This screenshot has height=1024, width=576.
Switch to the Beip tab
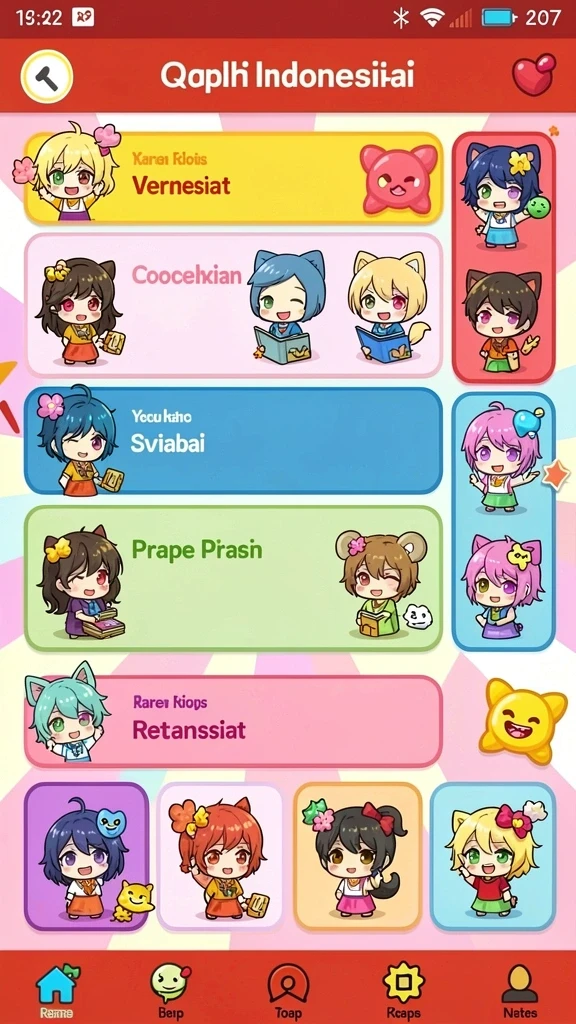click(x=171, y=990)
